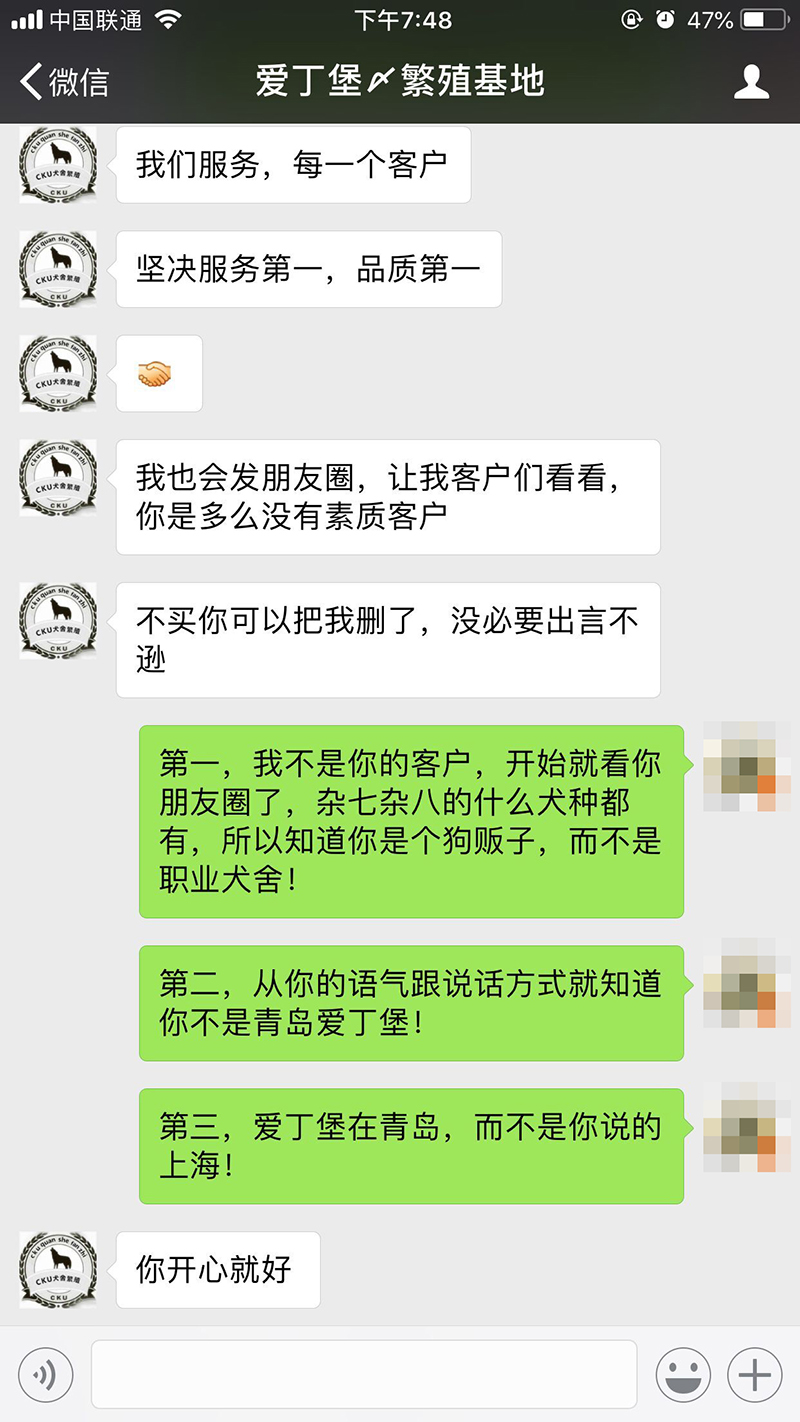This screenshot has width=800, height=1422.
Task: Switch to voice message input
Action: click(x=45, y=1376)
